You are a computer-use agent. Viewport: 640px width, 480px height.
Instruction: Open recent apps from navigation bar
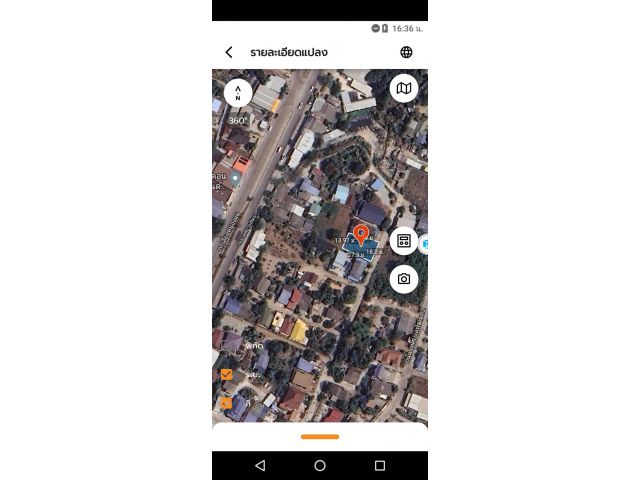click(380, 466)
